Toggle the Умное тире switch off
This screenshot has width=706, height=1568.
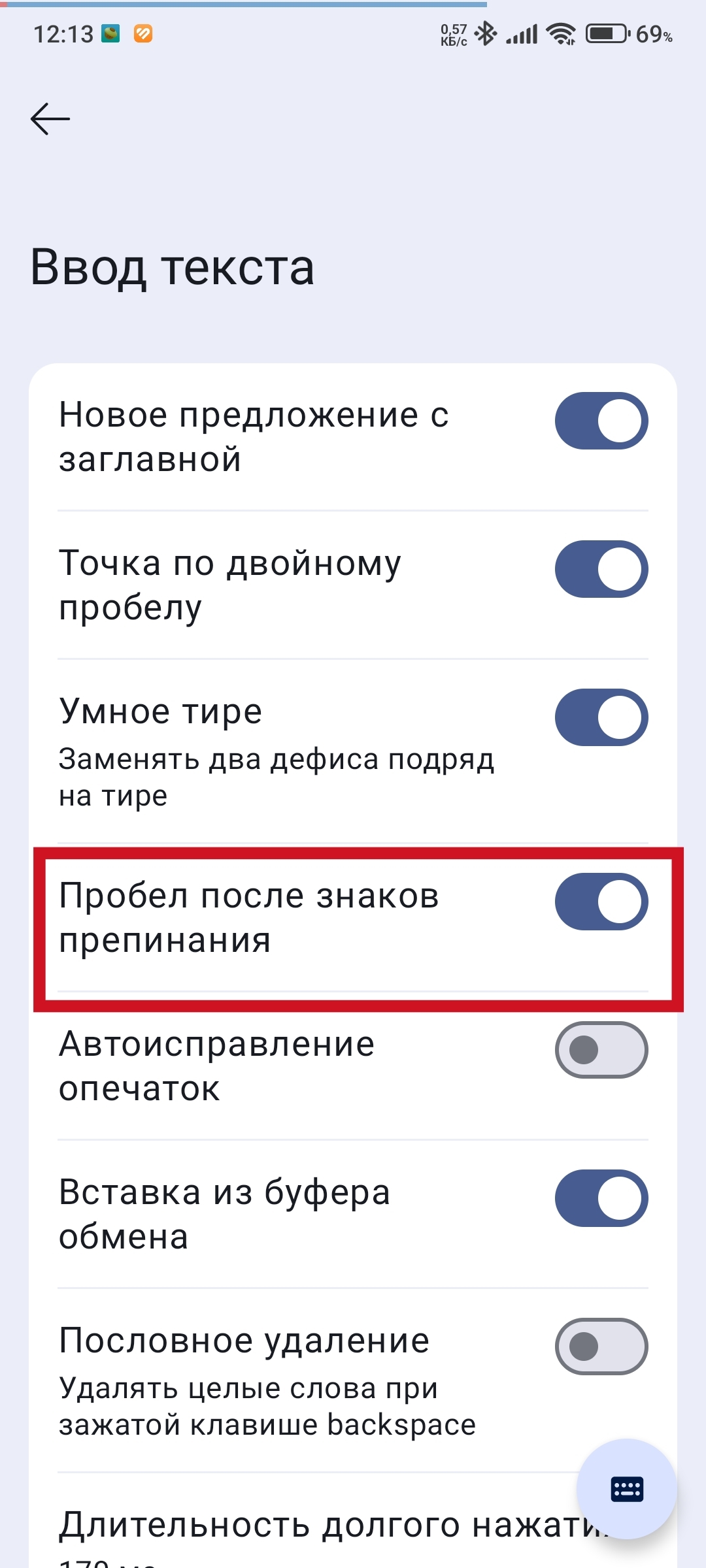[x=601, y=717]
